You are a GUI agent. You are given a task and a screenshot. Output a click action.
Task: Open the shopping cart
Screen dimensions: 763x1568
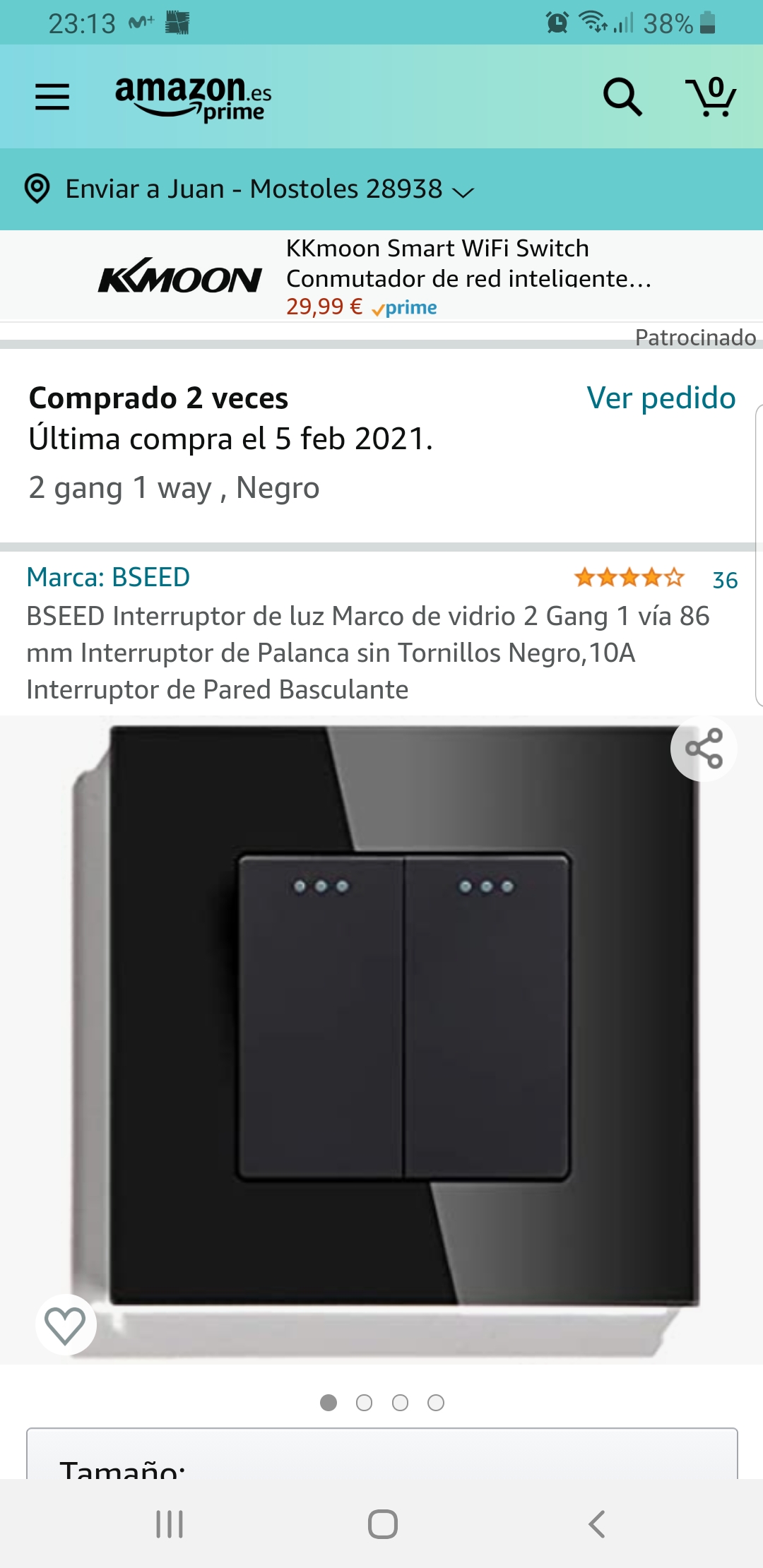(710, 97)
